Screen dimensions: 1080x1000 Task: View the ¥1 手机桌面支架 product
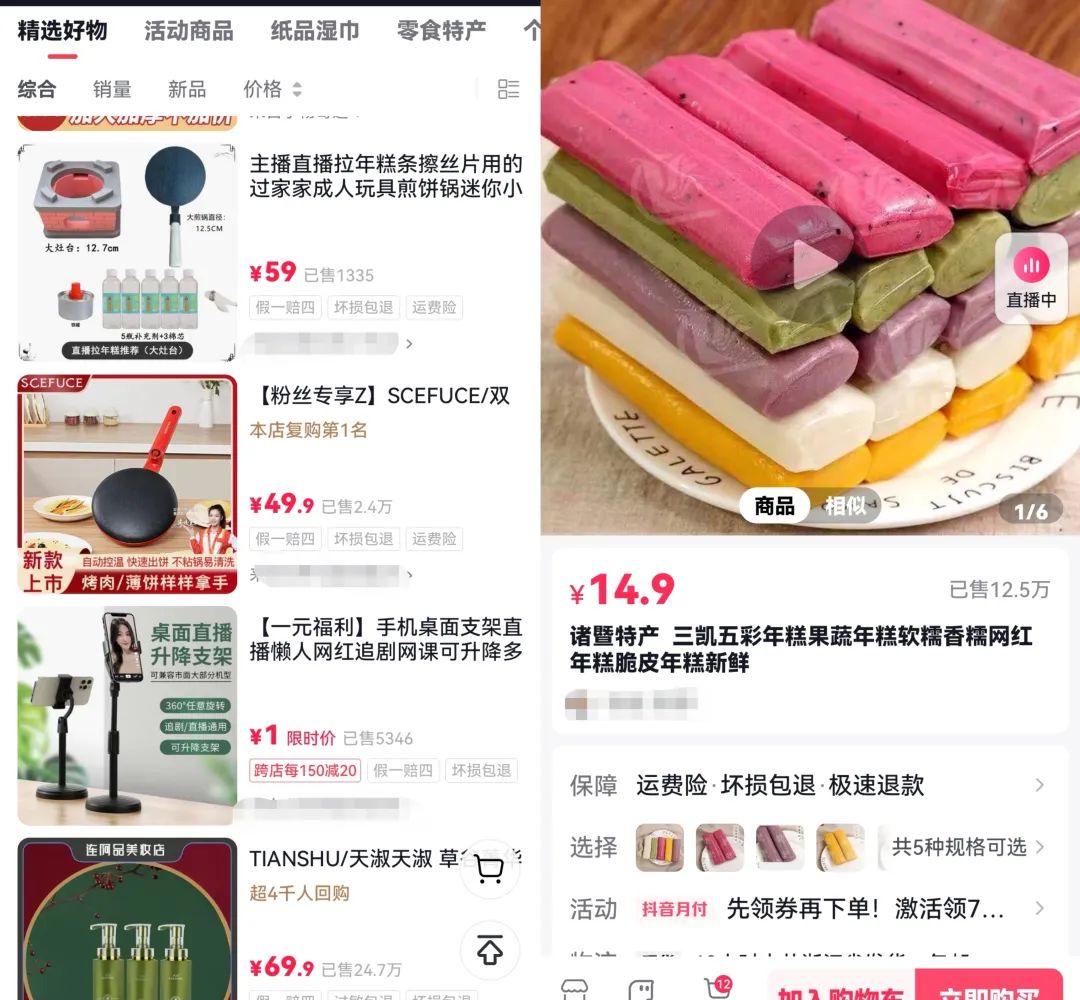click(385, 640)
